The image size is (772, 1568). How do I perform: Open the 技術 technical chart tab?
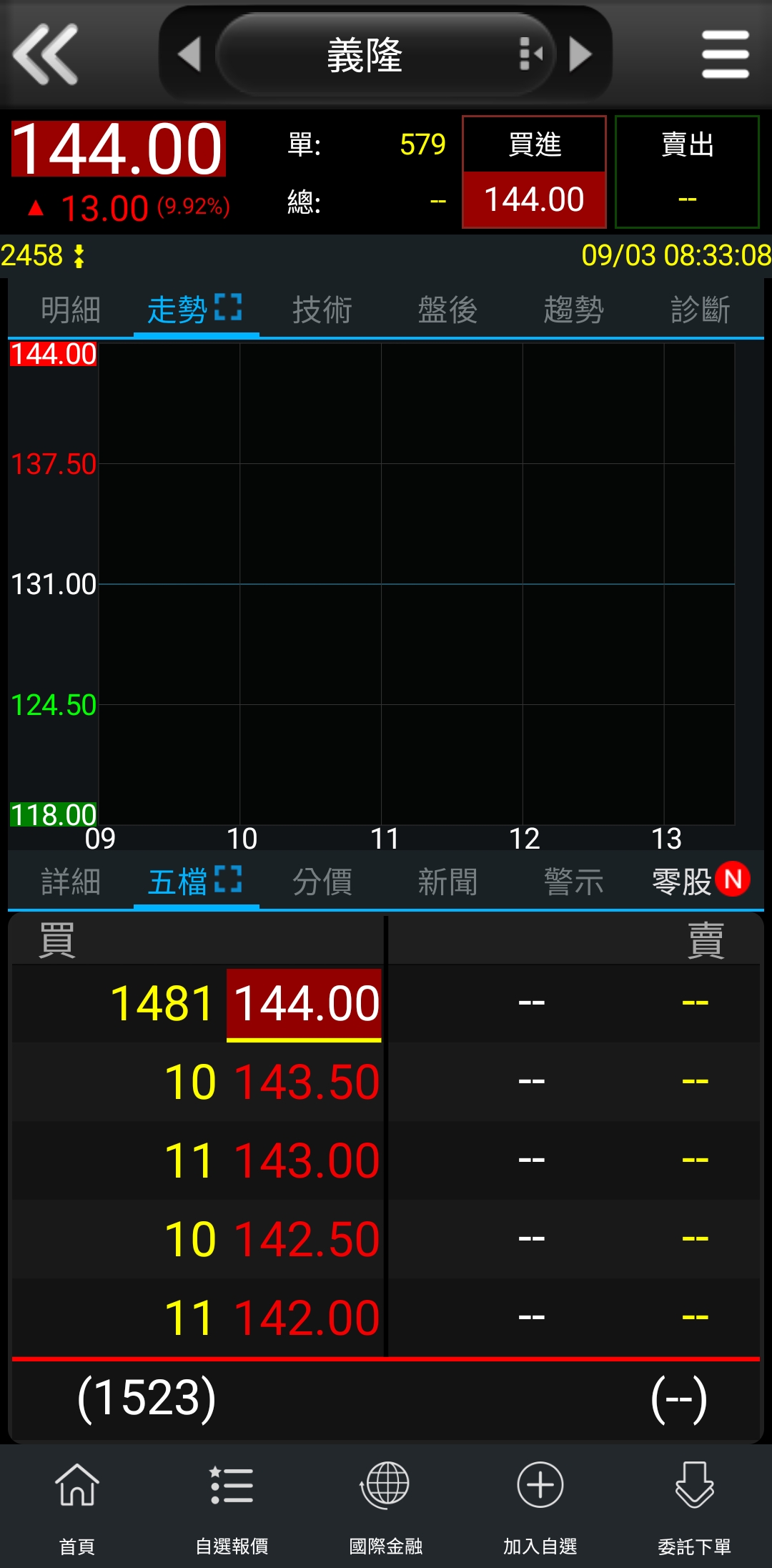coord(322,310)
